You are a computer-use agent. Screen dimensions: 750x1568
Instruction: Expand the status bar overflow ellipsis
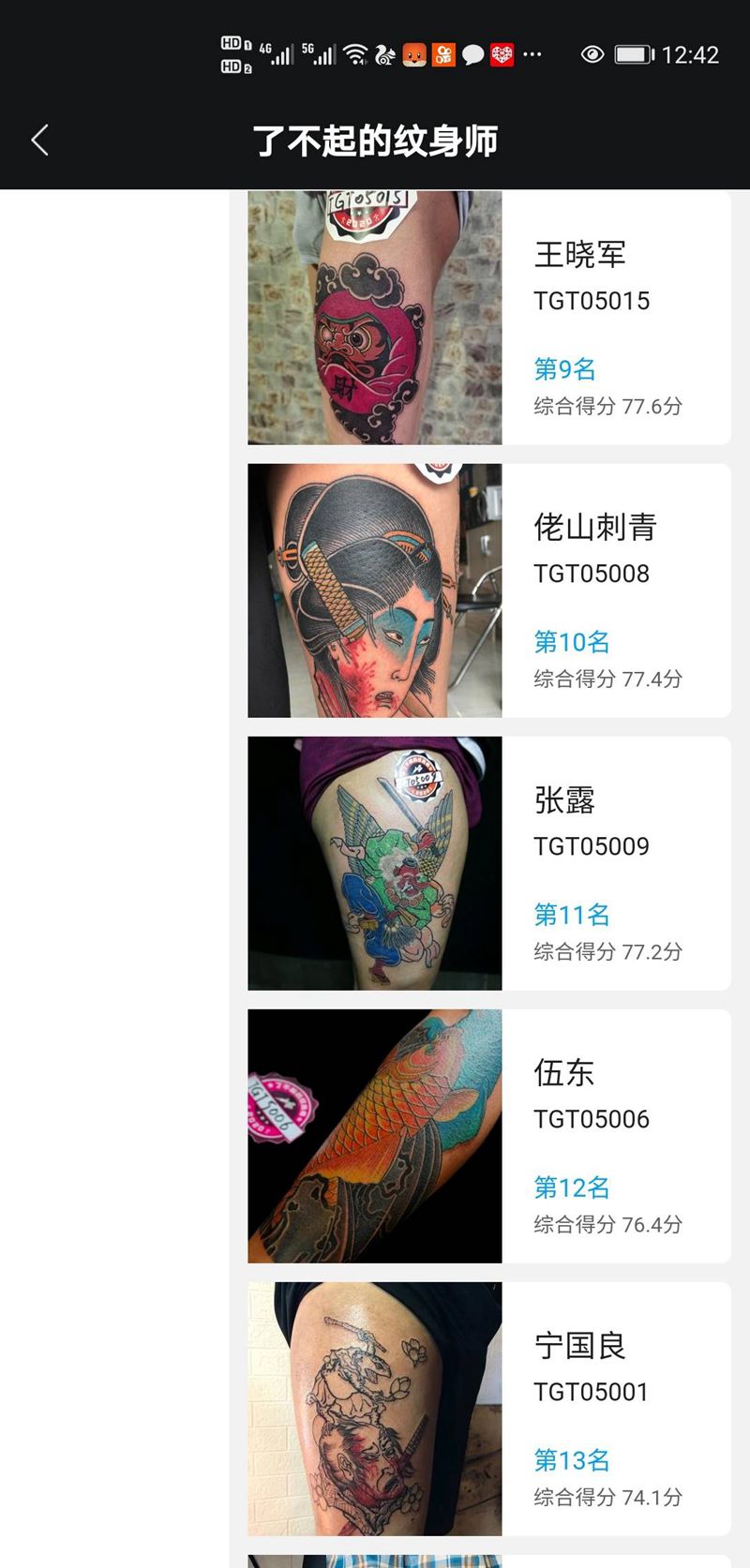pyautogui.click(x=532, y=56)
